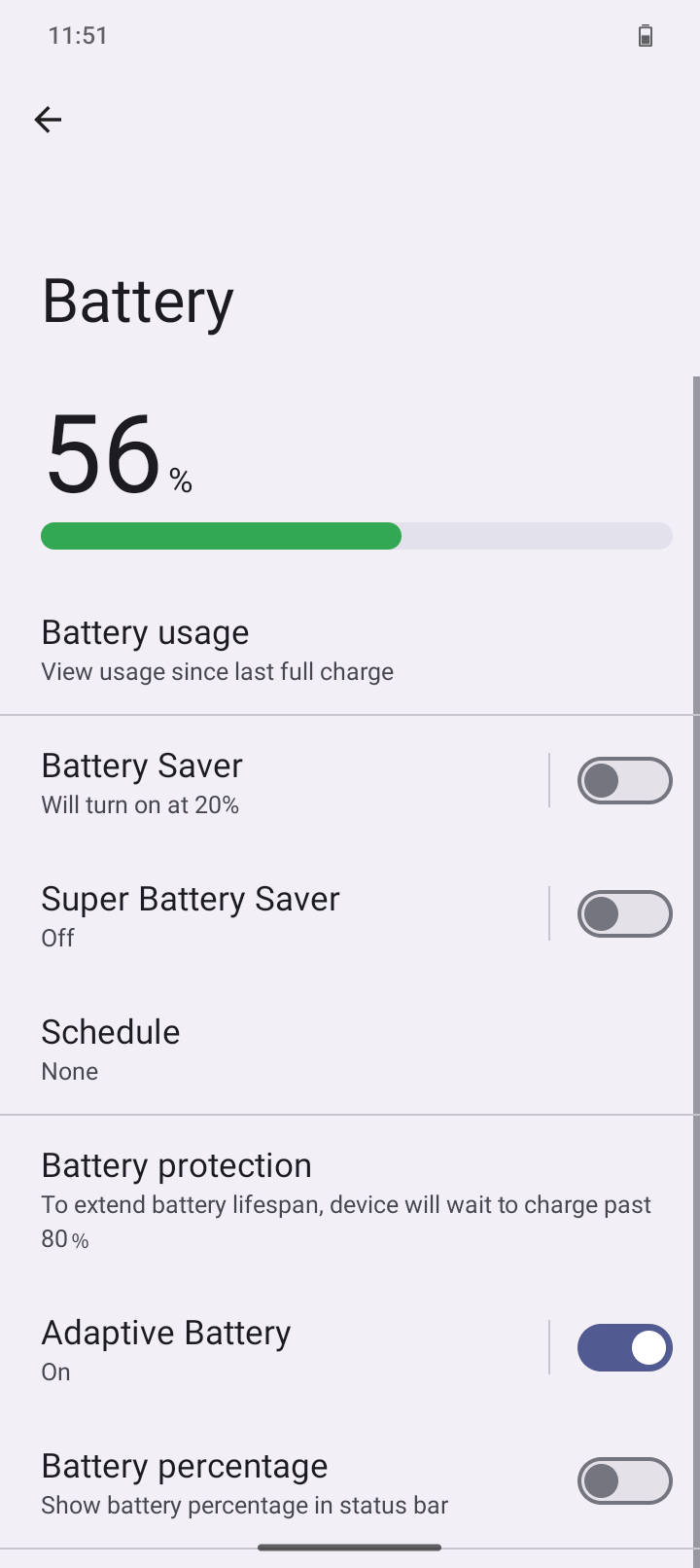Select the Adaptive Battery row label
The height and width of the screenshot is (1568, 700).
click(165, 1332)
